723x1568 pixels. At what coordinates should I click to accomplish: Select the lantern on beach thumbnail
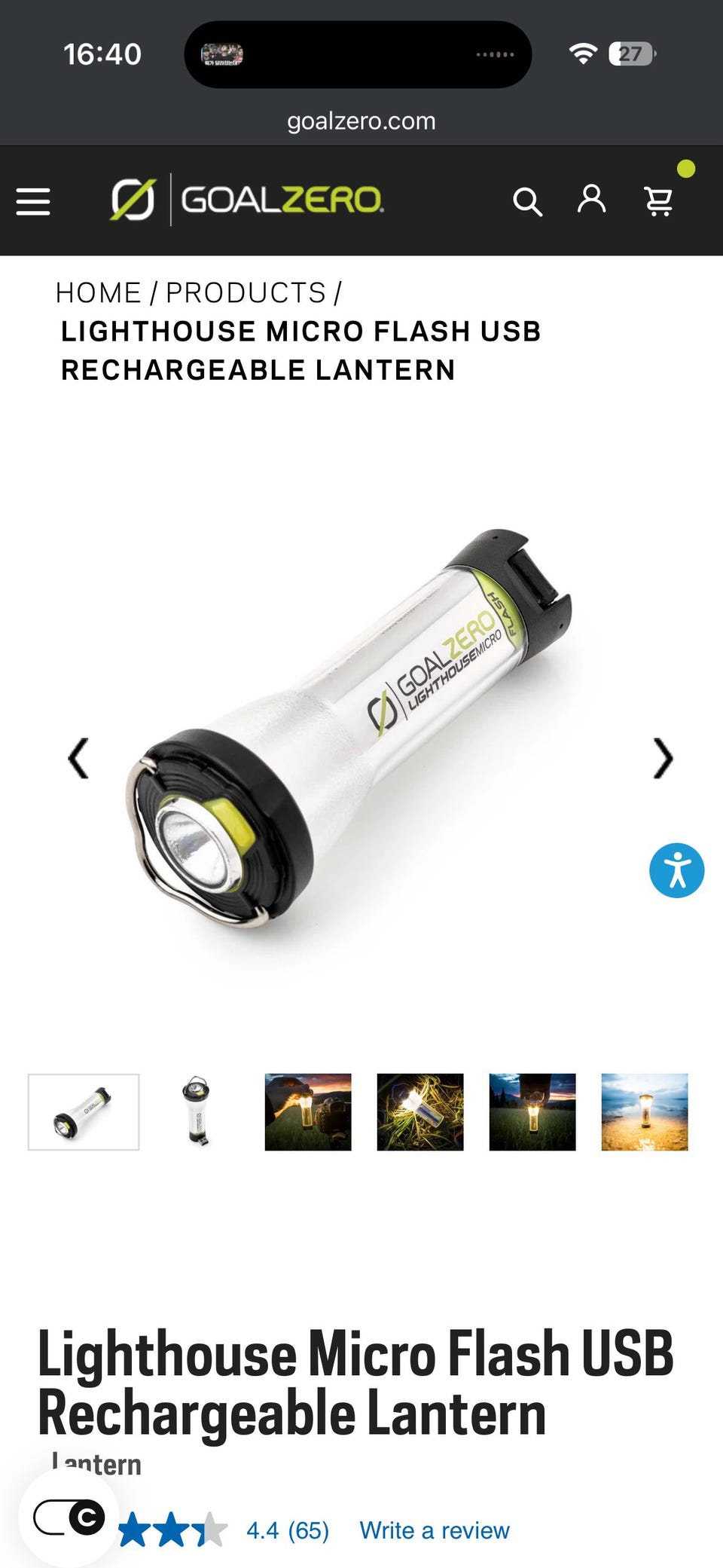click(x=645, y=1111)
